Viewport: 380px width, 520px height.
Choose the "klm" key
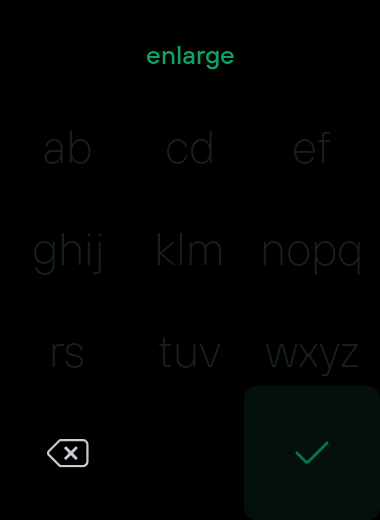coord(189,250)
